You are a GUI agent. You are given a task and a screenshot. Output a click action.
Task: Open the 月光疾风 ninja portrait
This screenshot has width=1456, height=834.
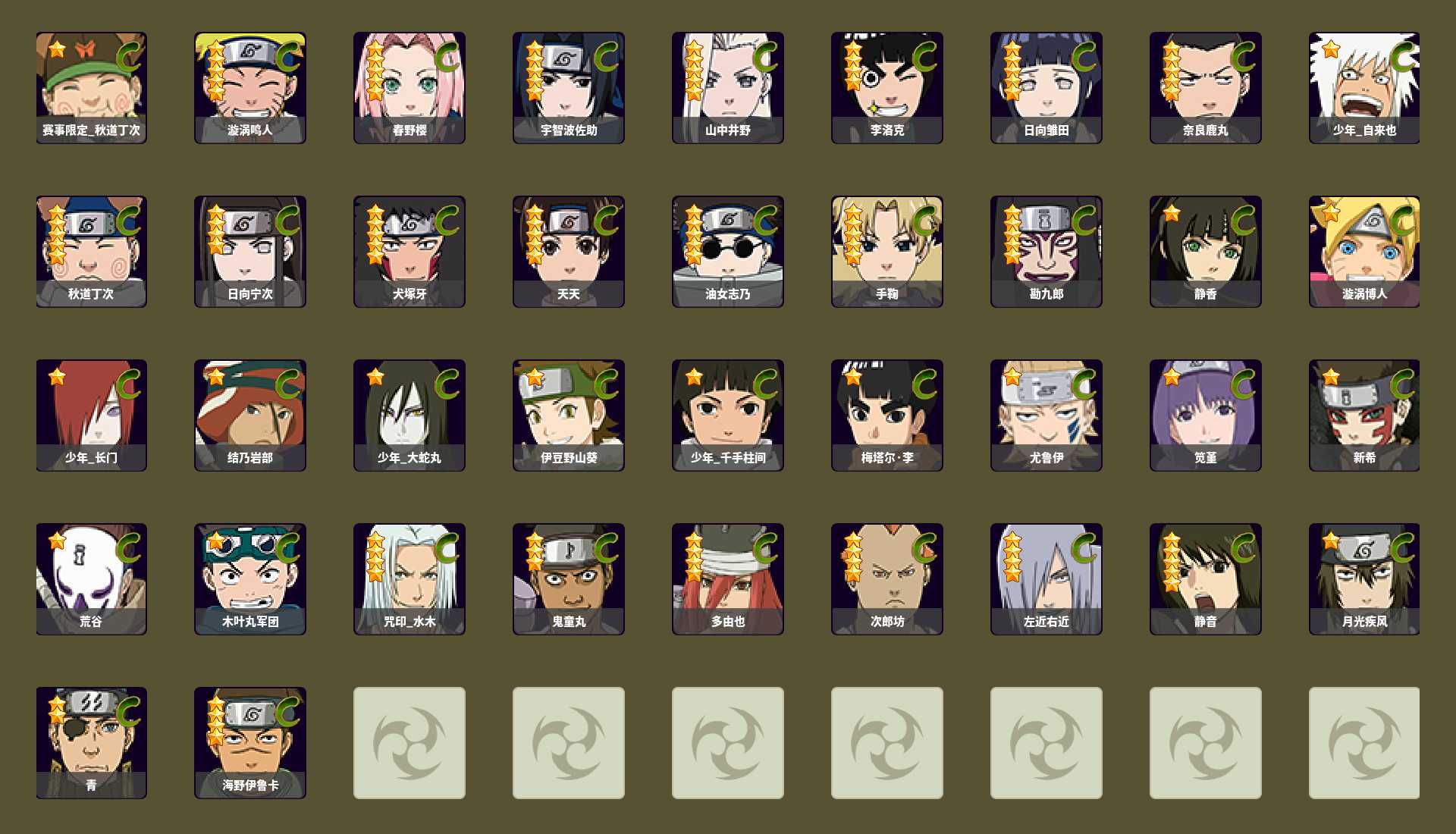pyautogui.click(x=1364, y=578)
